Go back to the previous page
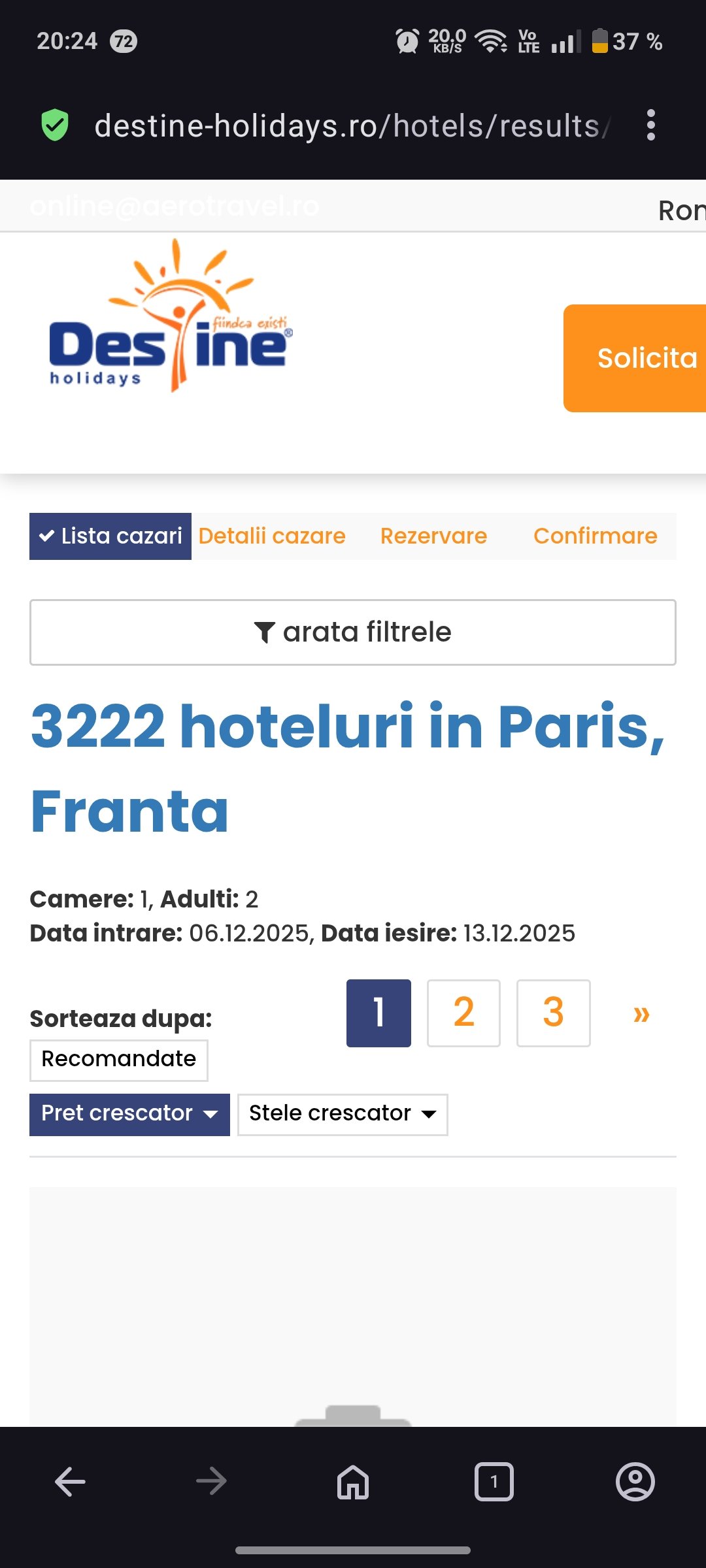The height and width of the screenshot is (1568, 706). point(70,1481)
